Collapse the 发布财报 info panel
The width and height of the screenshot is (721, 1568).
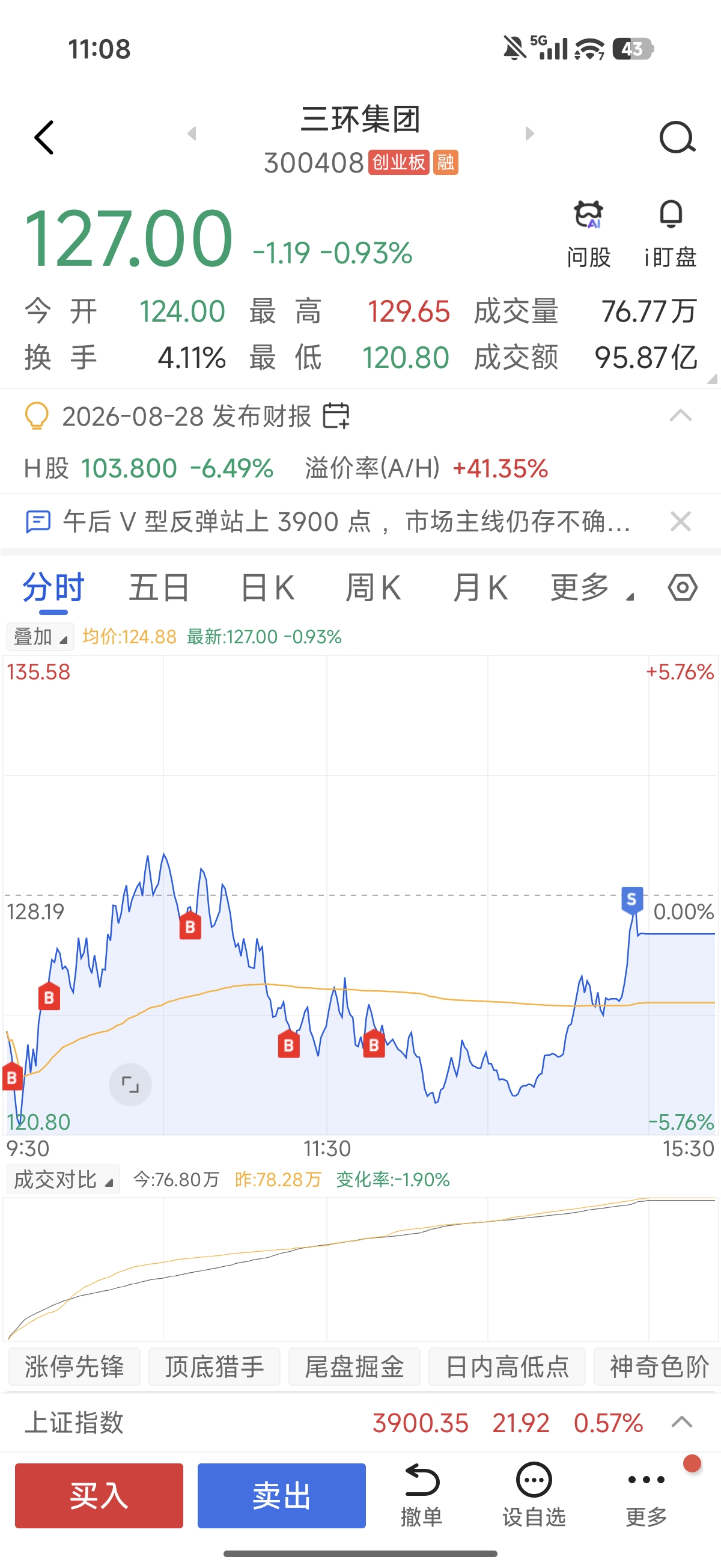(680, 416)
